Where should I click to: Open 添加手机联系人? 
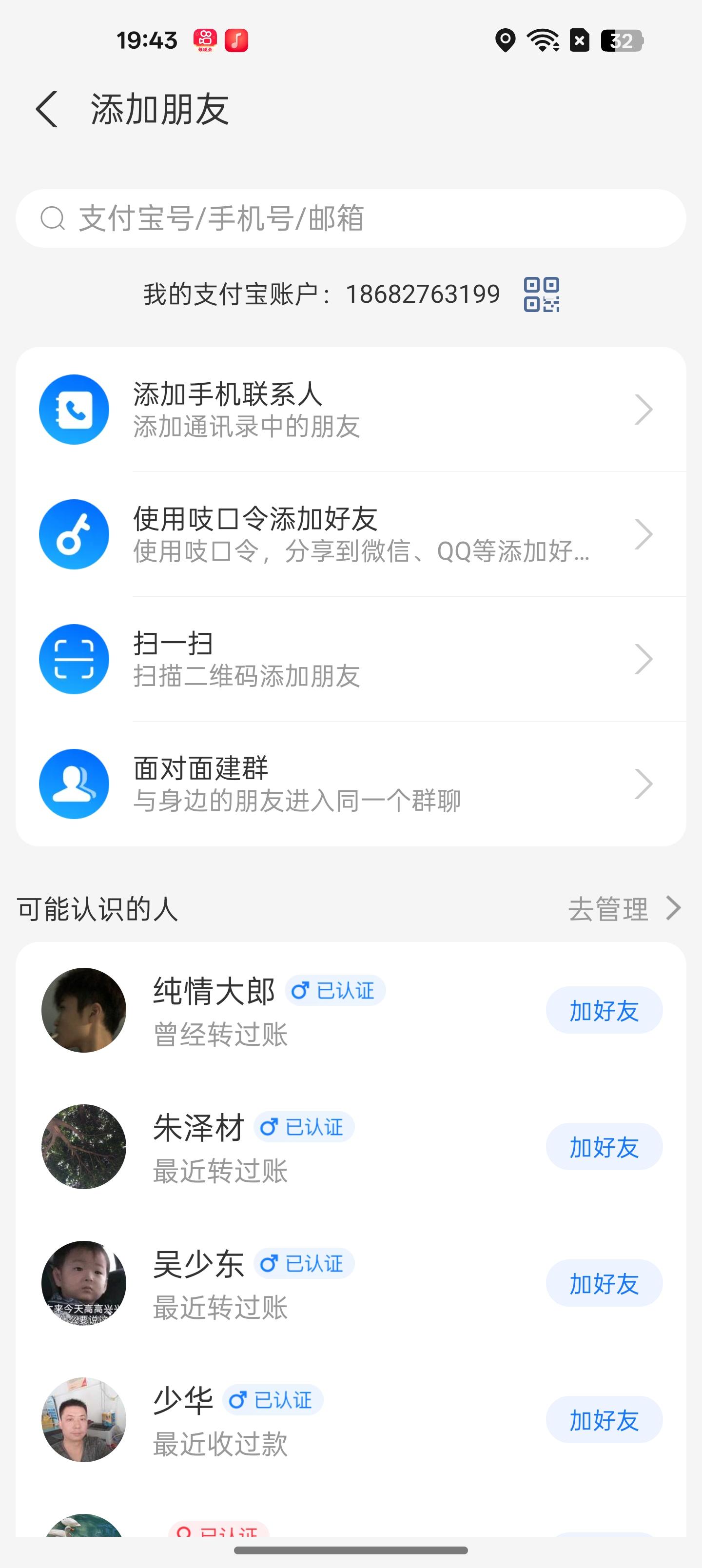(351, 409)
